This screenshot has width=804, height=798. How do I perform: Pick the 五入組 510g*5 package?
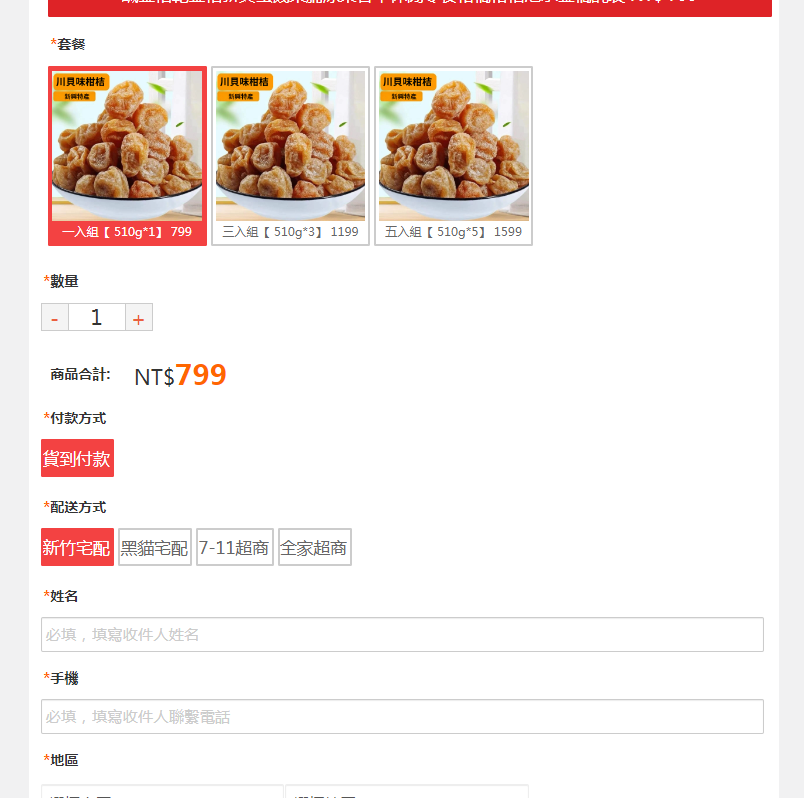pyautogui.click(x=453, y=155)
